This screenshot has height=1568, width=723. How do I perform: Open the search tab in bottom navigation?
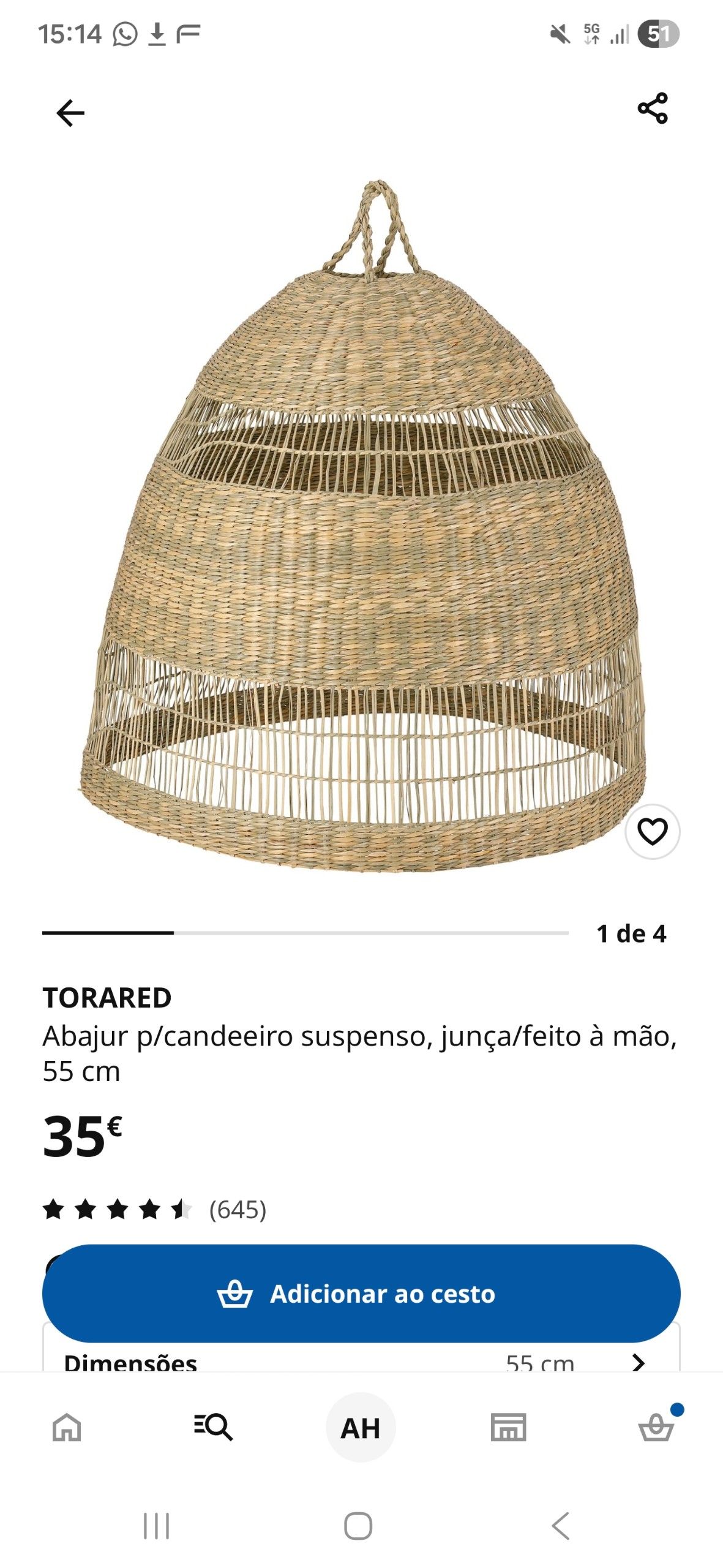(213, 1427)
